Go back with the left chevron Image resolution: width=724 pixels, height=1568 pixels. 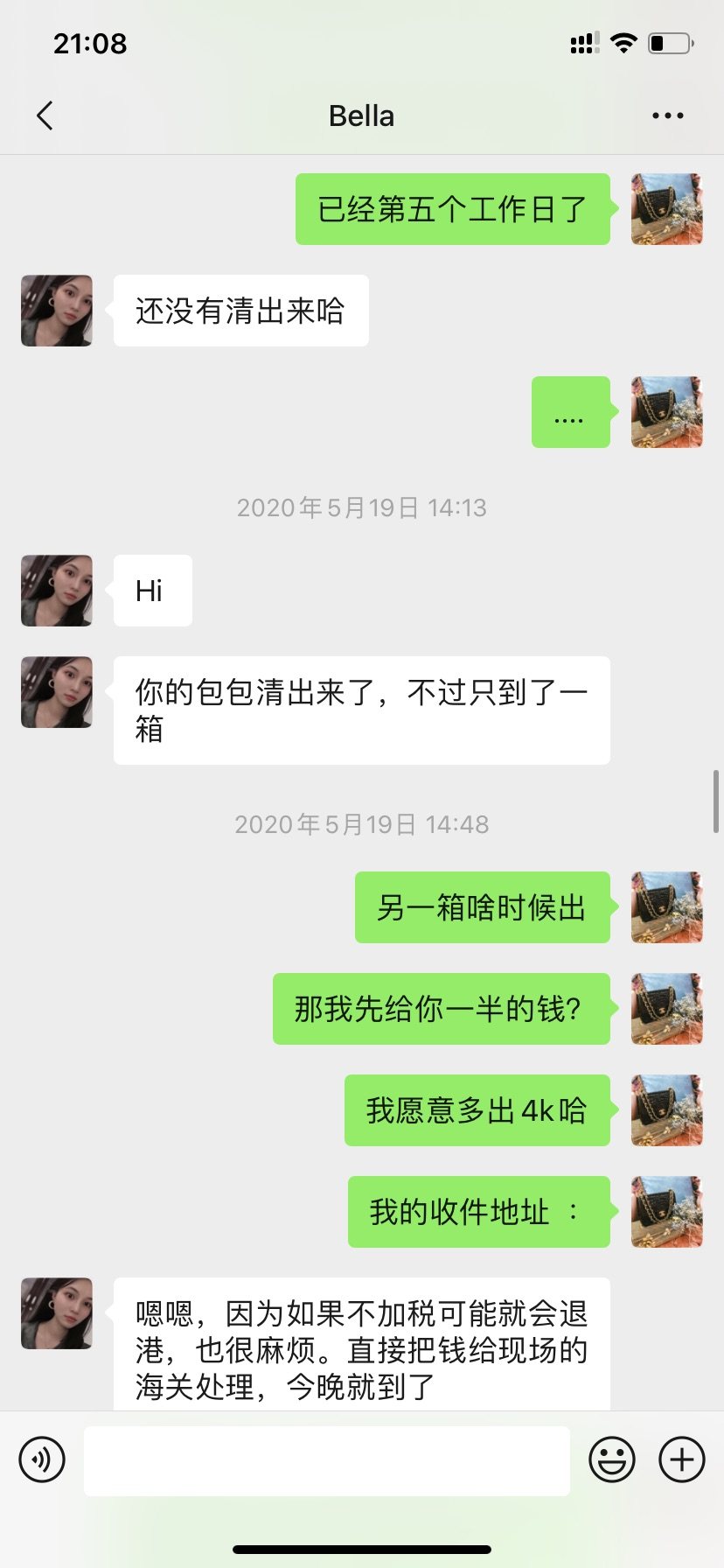coord(45,115)
